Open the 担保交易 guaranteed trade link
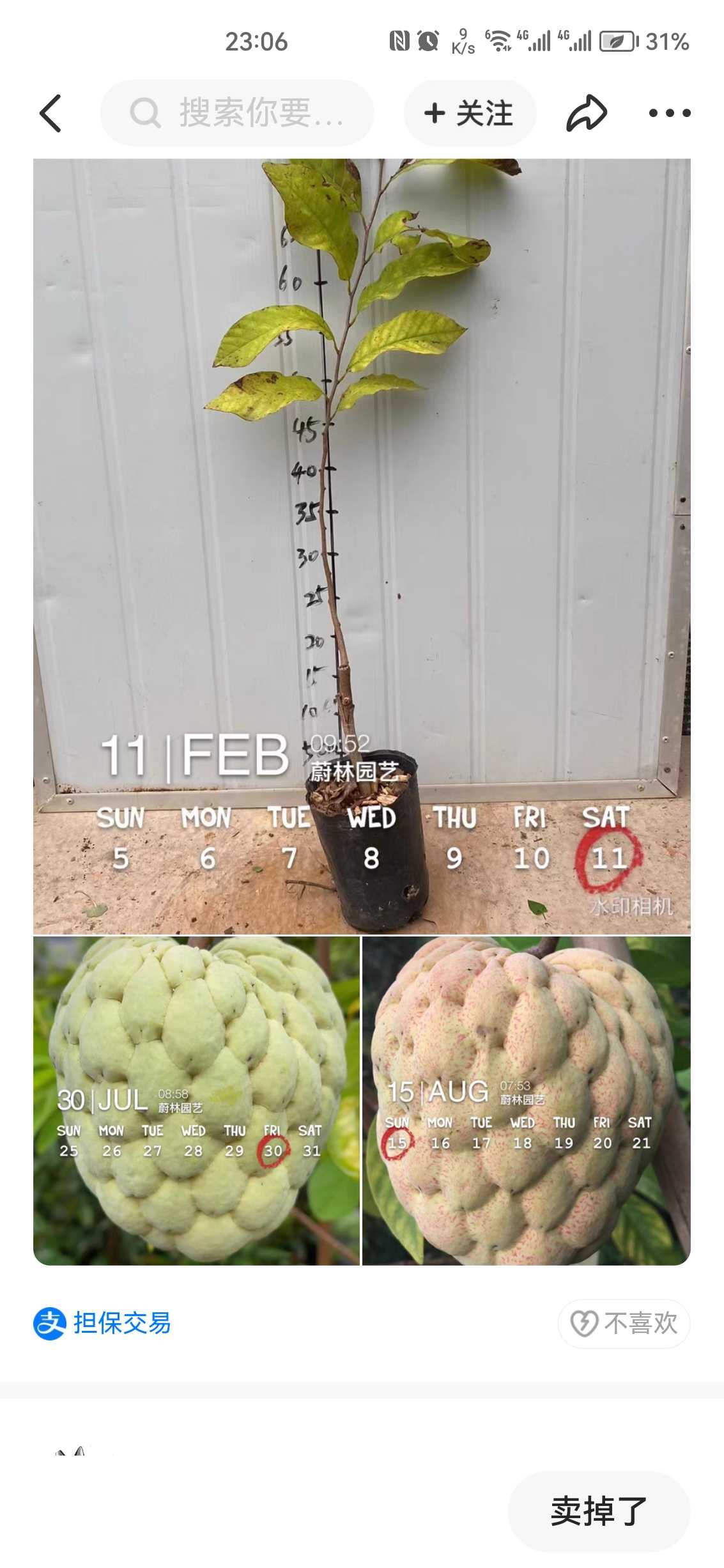 point(102,1323)
